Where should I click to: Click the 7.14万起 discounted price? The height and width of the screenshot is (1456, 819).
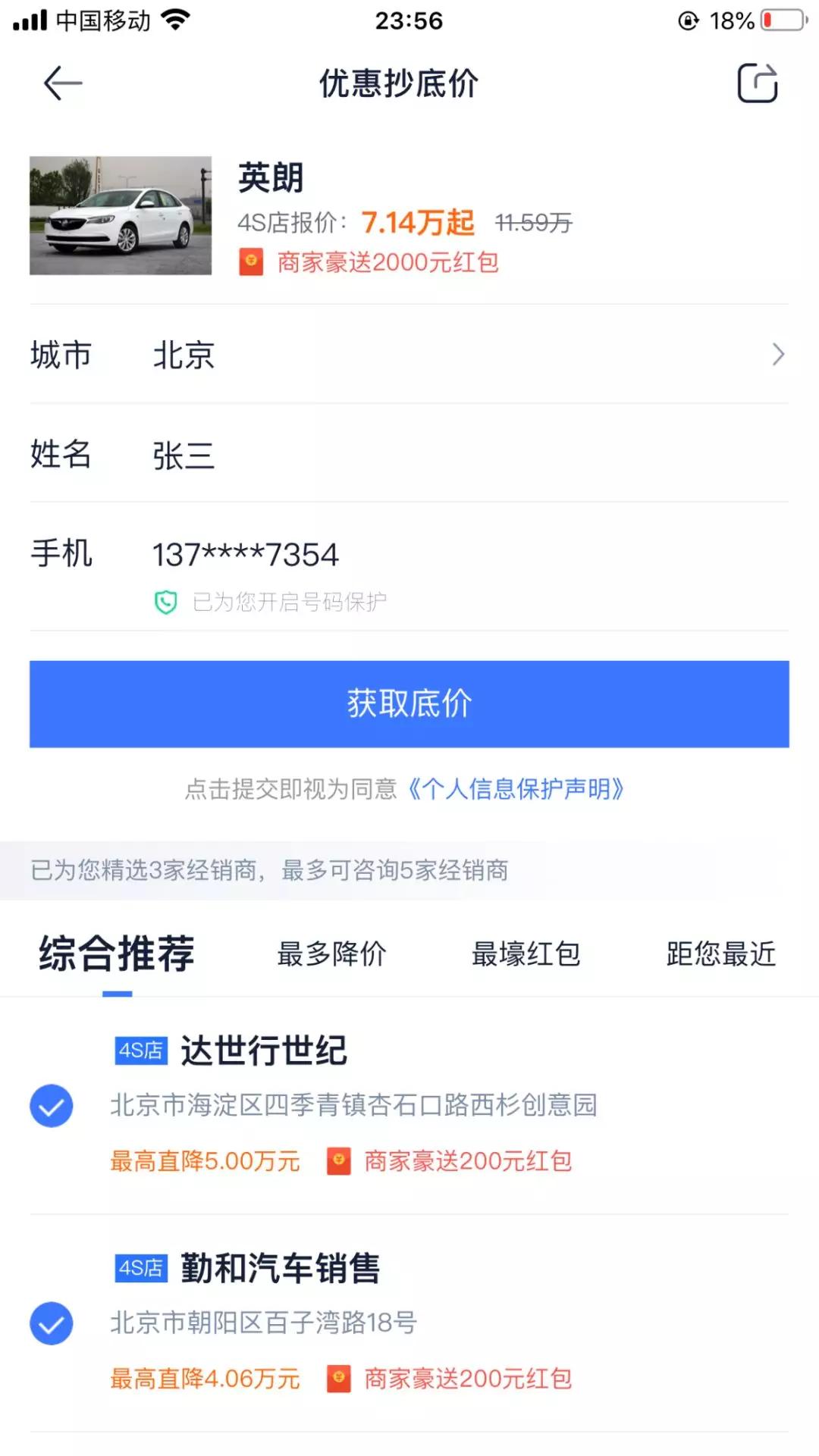pyautogui.click(x=416, y=223)
